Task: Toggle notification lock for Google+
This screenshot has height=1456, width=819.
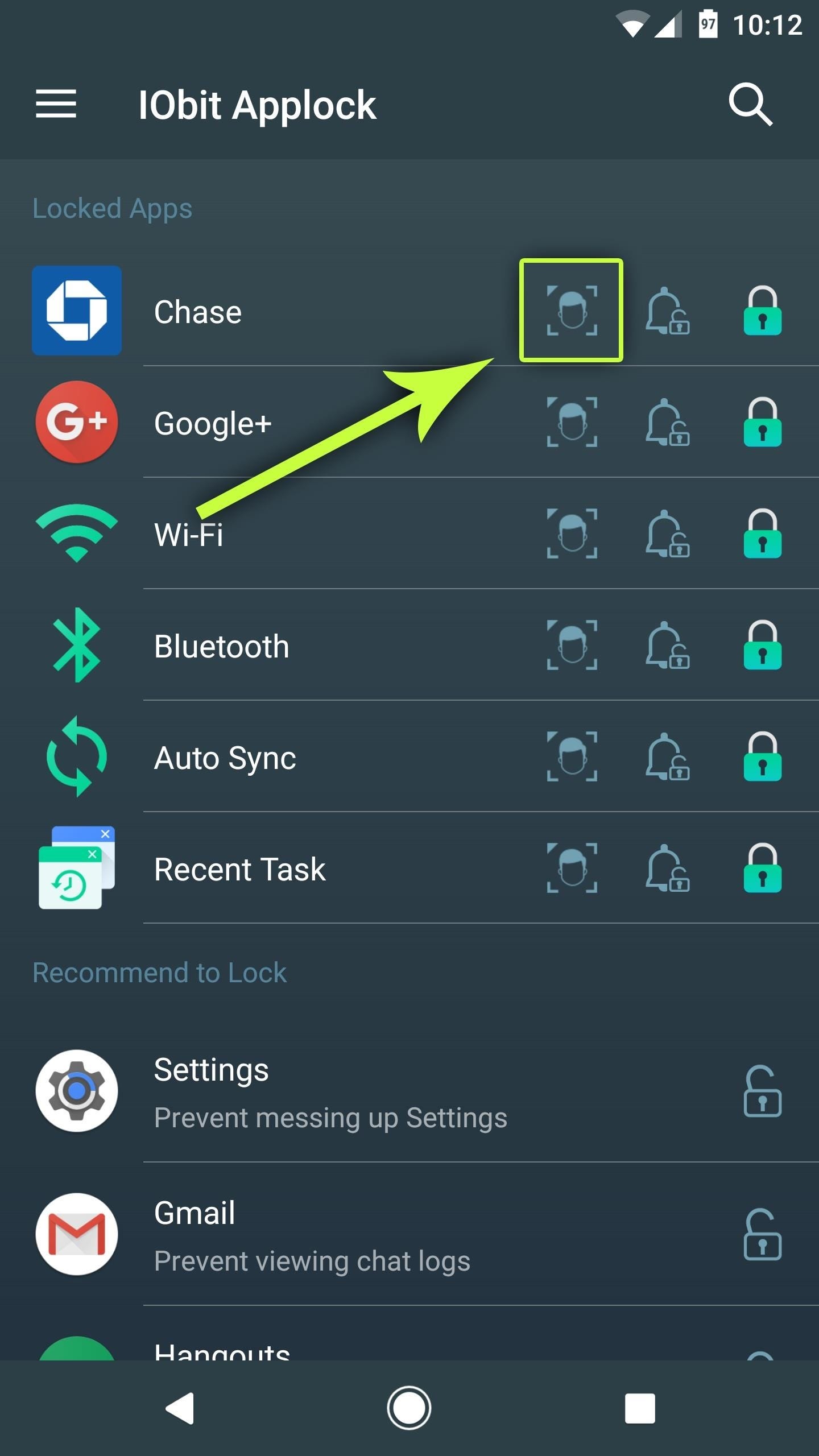Action: click(x=667, y=423)
